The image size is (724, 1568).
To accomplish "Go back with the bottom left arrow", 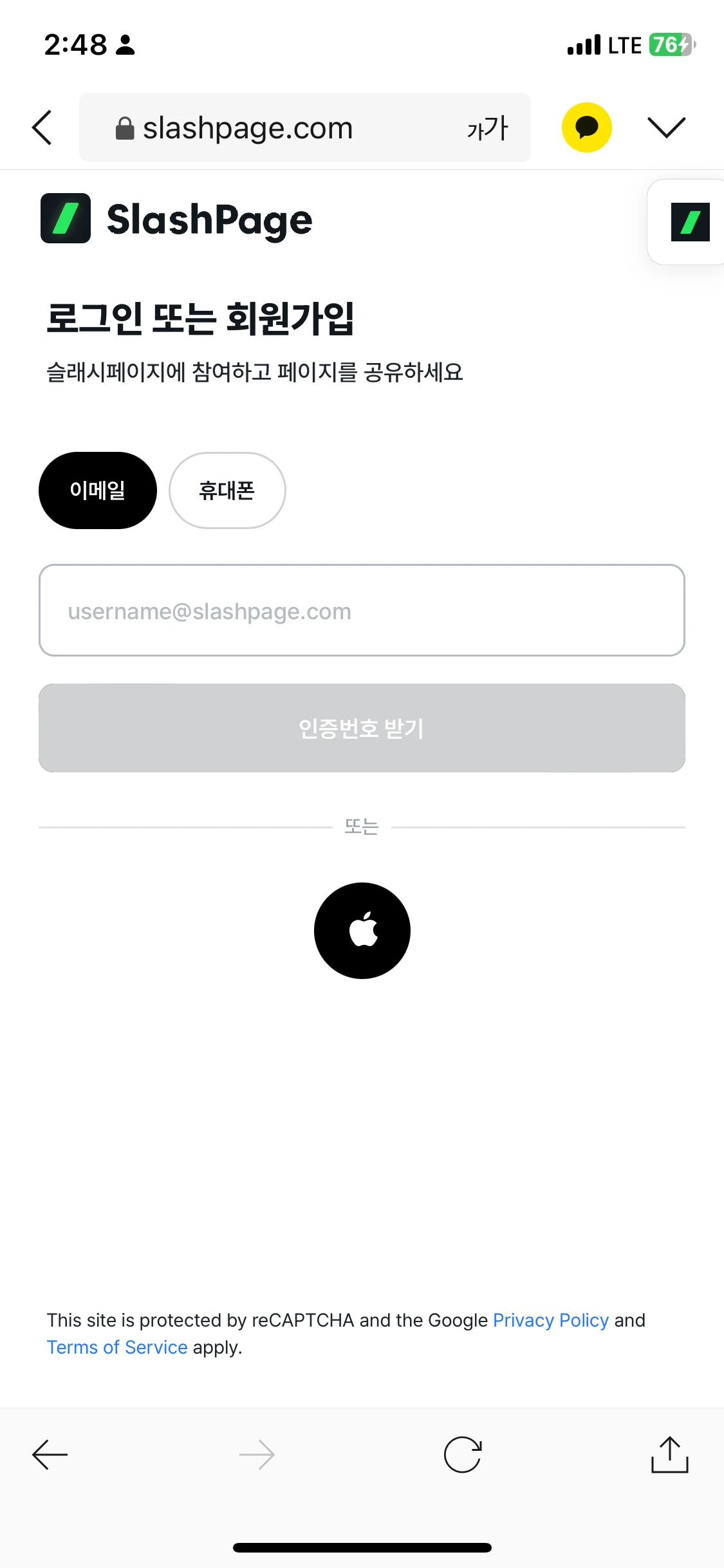I will coord(50,1455).
